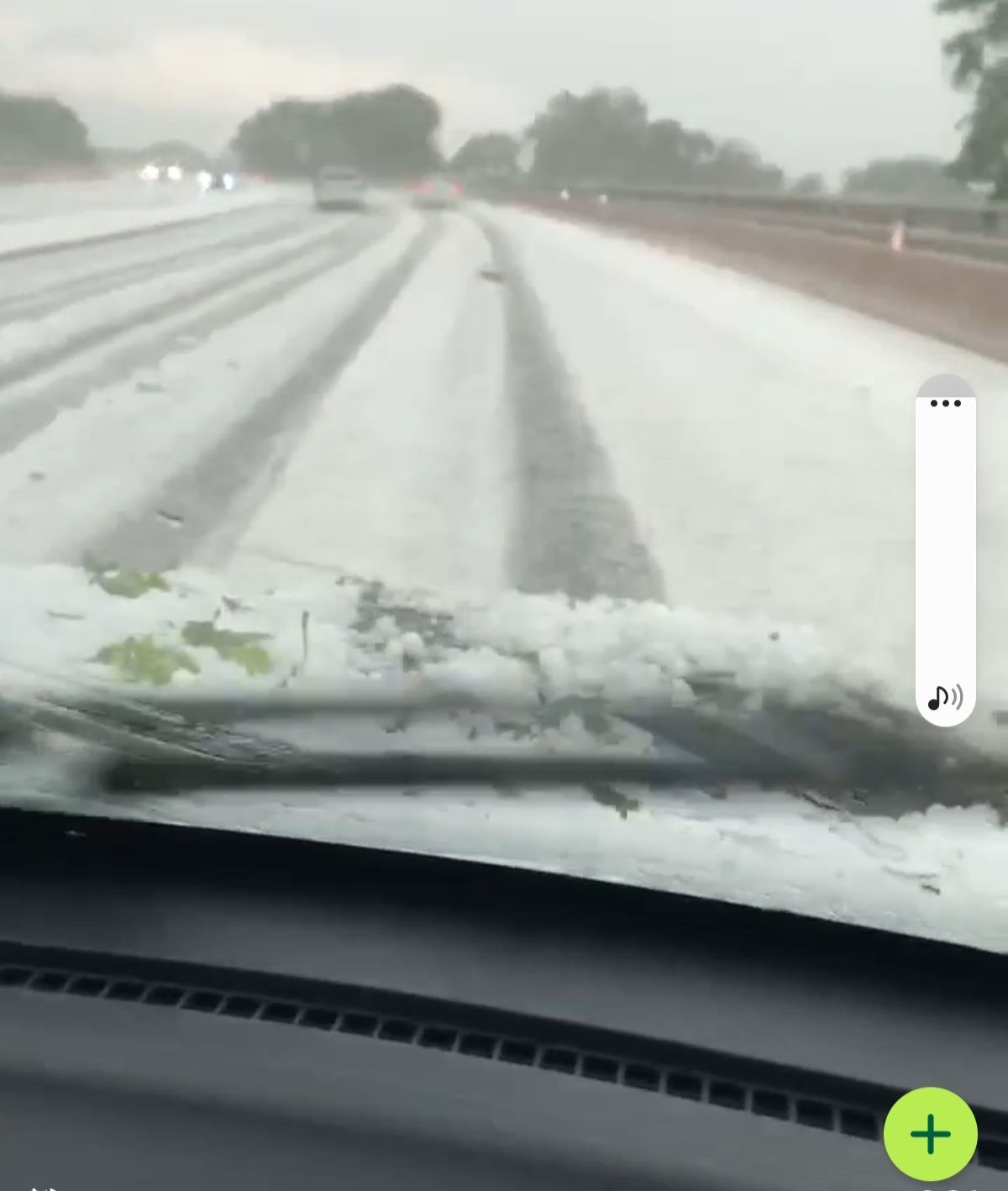Mute media sound via the music note icon
Image resolution: width=1008 pixels, height=1191 pixels.
pyautogui.click(x=945, y=697)
